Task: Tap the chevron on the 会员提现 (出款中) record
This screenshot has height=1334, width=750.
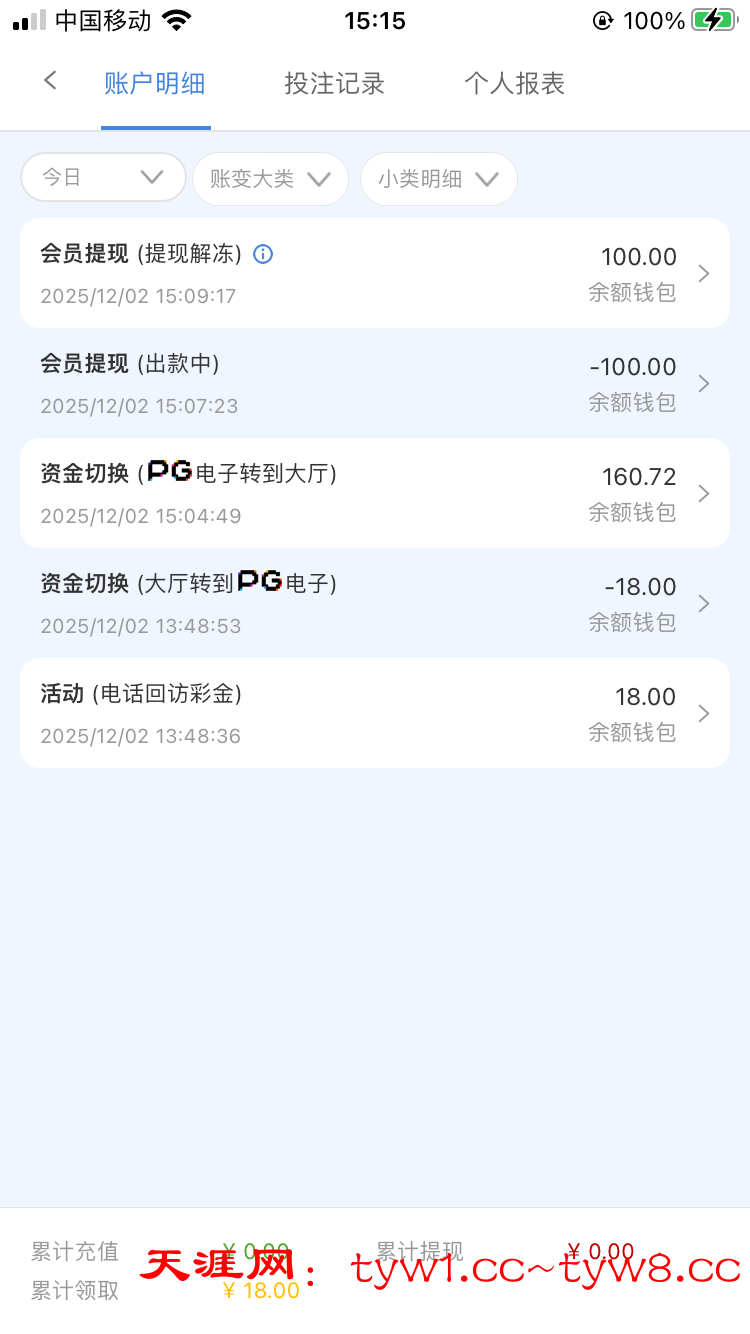Action: click(x=703, y=383)
